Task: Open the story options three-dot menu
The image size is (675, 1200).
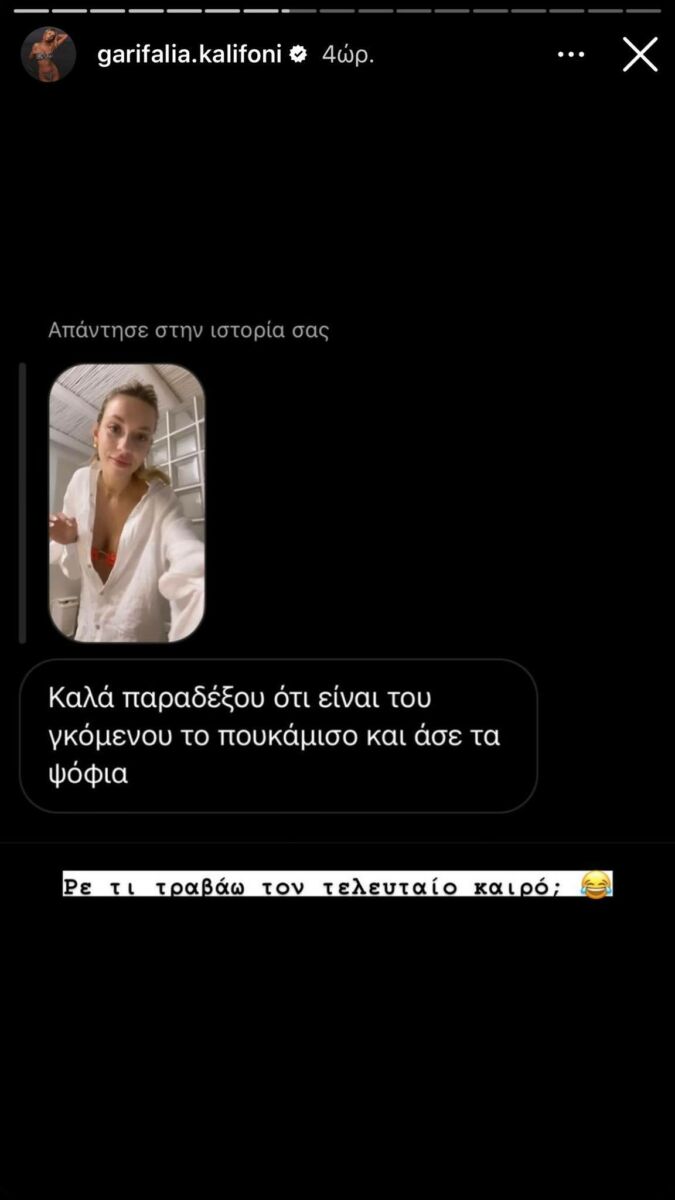Action: pos(571,54)
